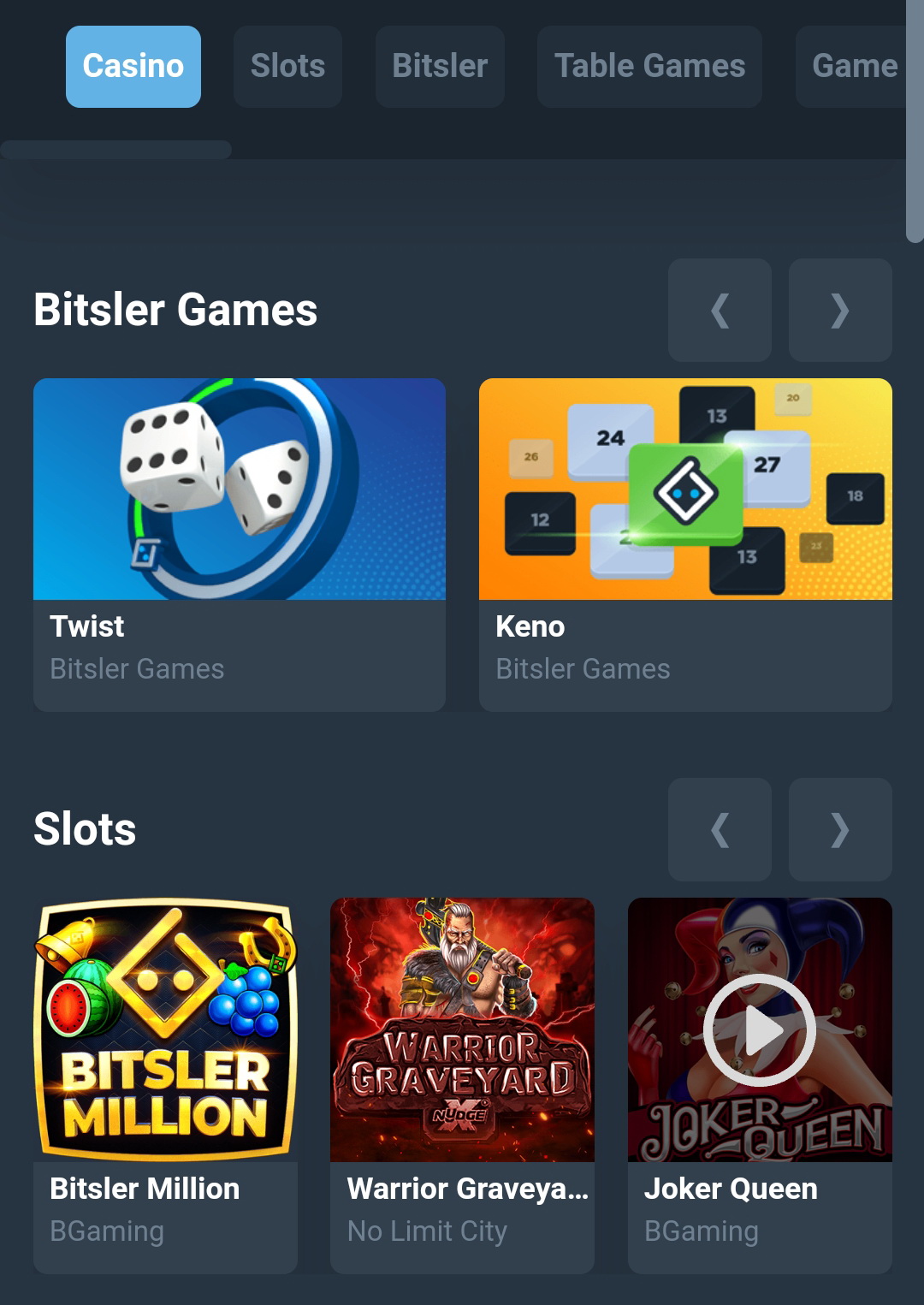The height and width of the screenshot is (1305, 924).
Task: Keep the Casino tab active
Action: [133, 66]
